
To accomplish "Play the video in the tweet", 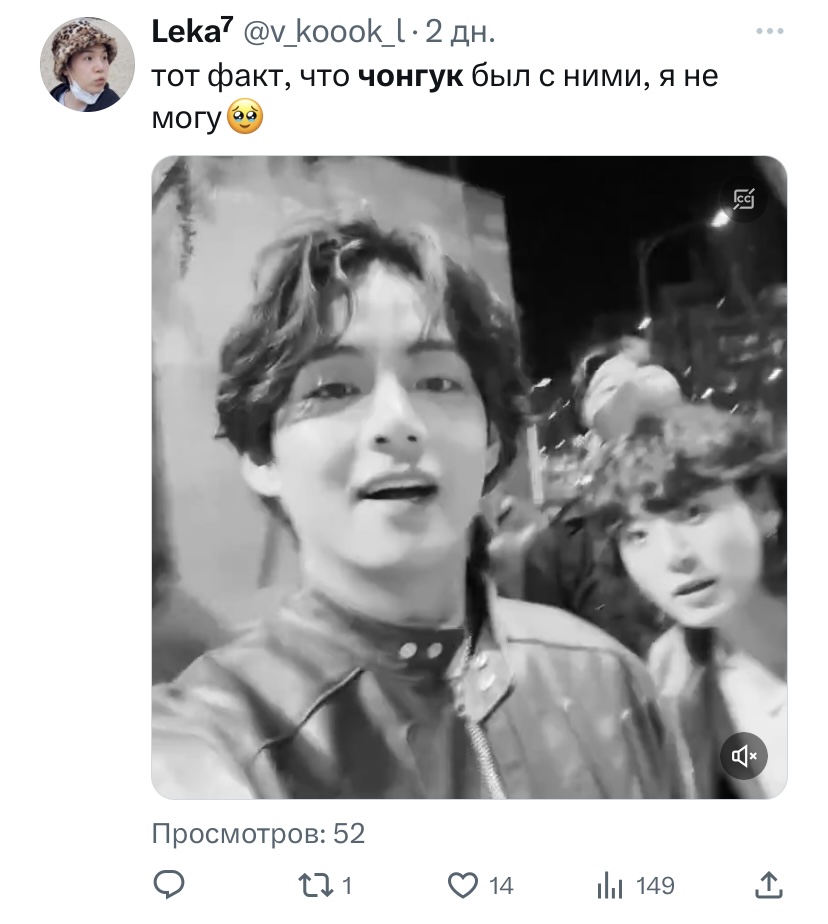I will (x=469, y=477).
